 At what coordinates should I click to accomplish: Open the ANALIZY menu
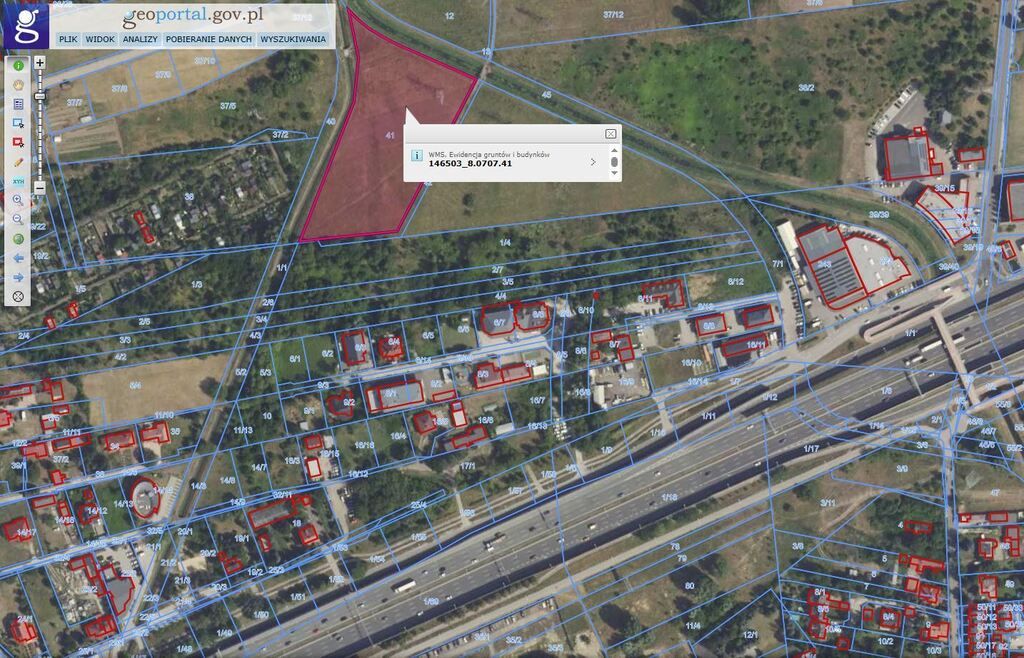click(x=141, y=39)
